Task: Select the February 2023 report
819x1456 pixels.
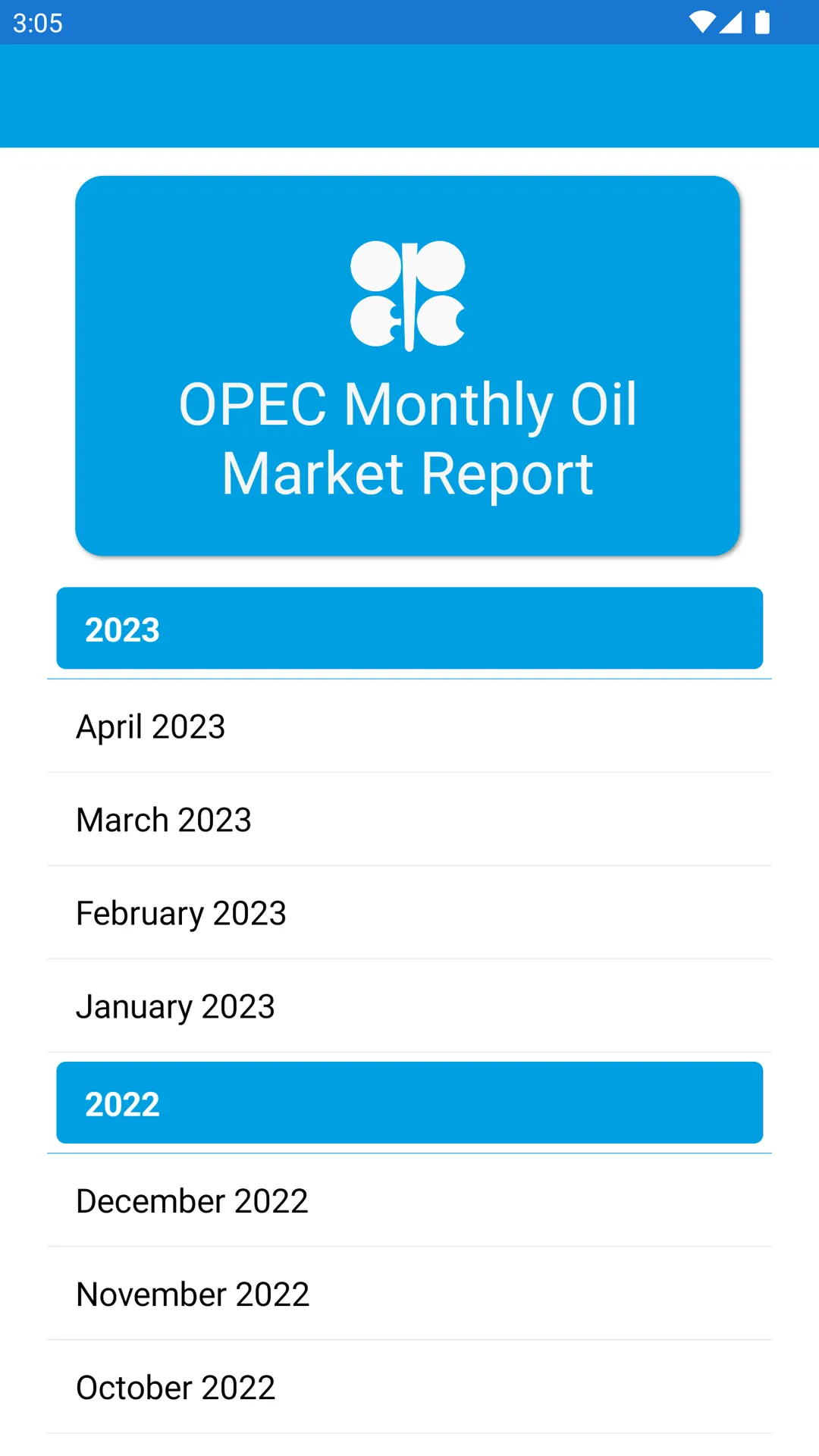Action: tap(409, 913)
